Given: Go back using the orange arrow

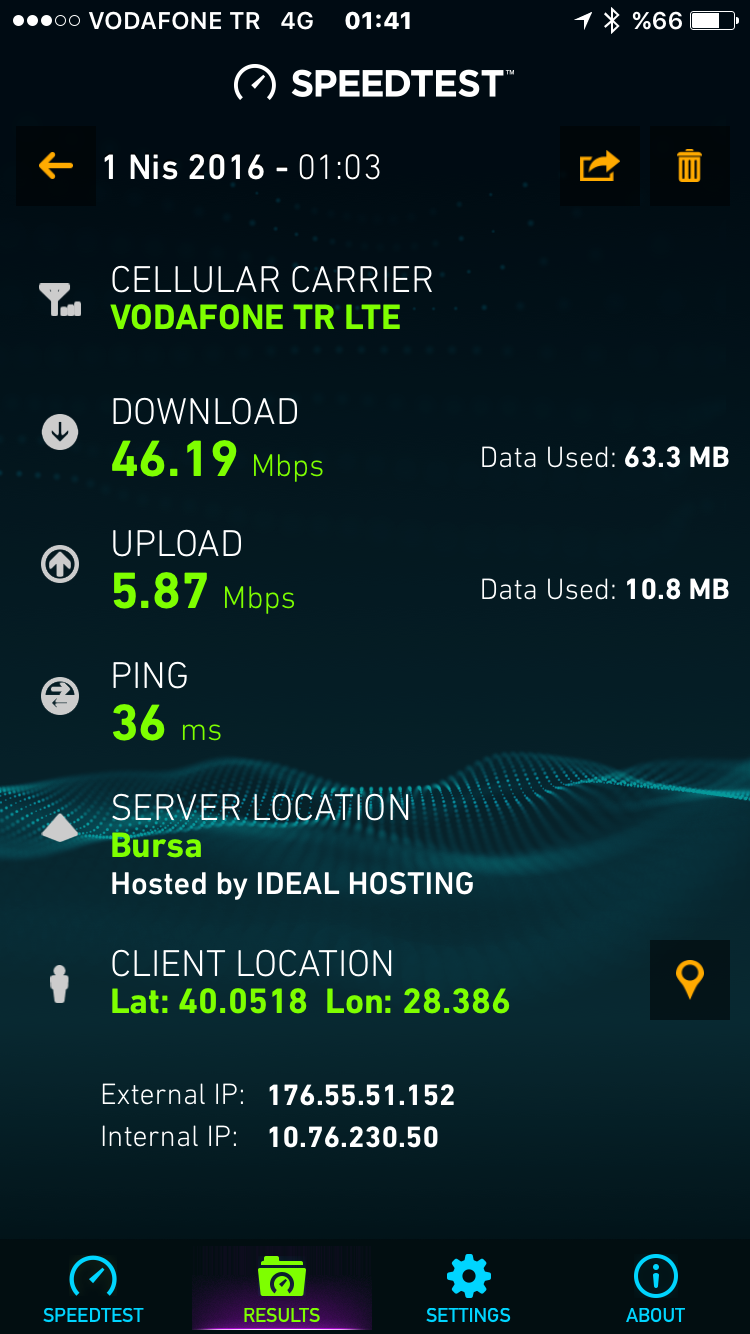Looking at the screenshot, I should pyautogui.click(x=56, y=166).
